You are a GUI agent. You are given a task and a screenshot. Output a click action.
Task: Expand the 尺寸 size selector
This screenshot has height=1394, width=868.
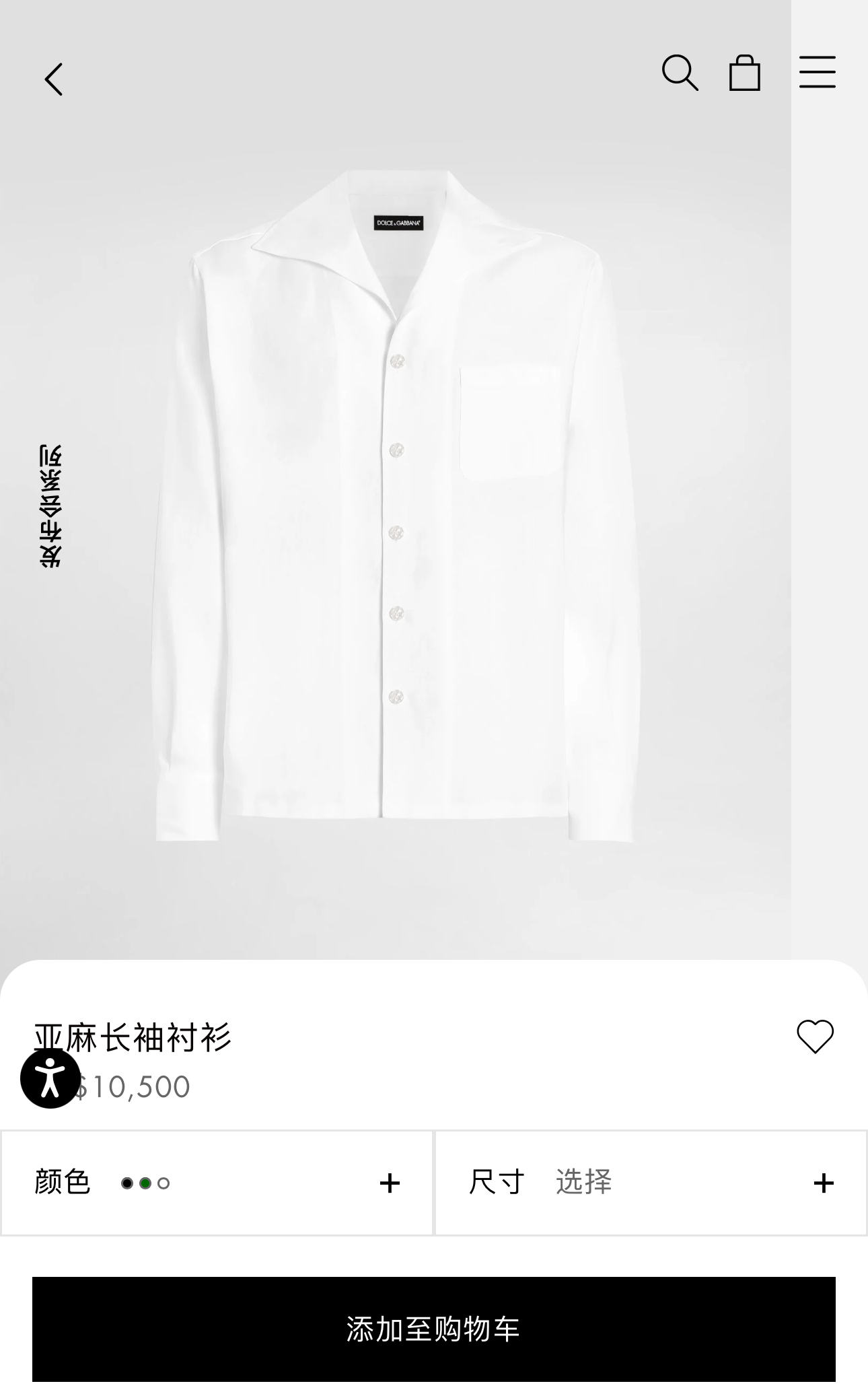[x=651, y=1183]
